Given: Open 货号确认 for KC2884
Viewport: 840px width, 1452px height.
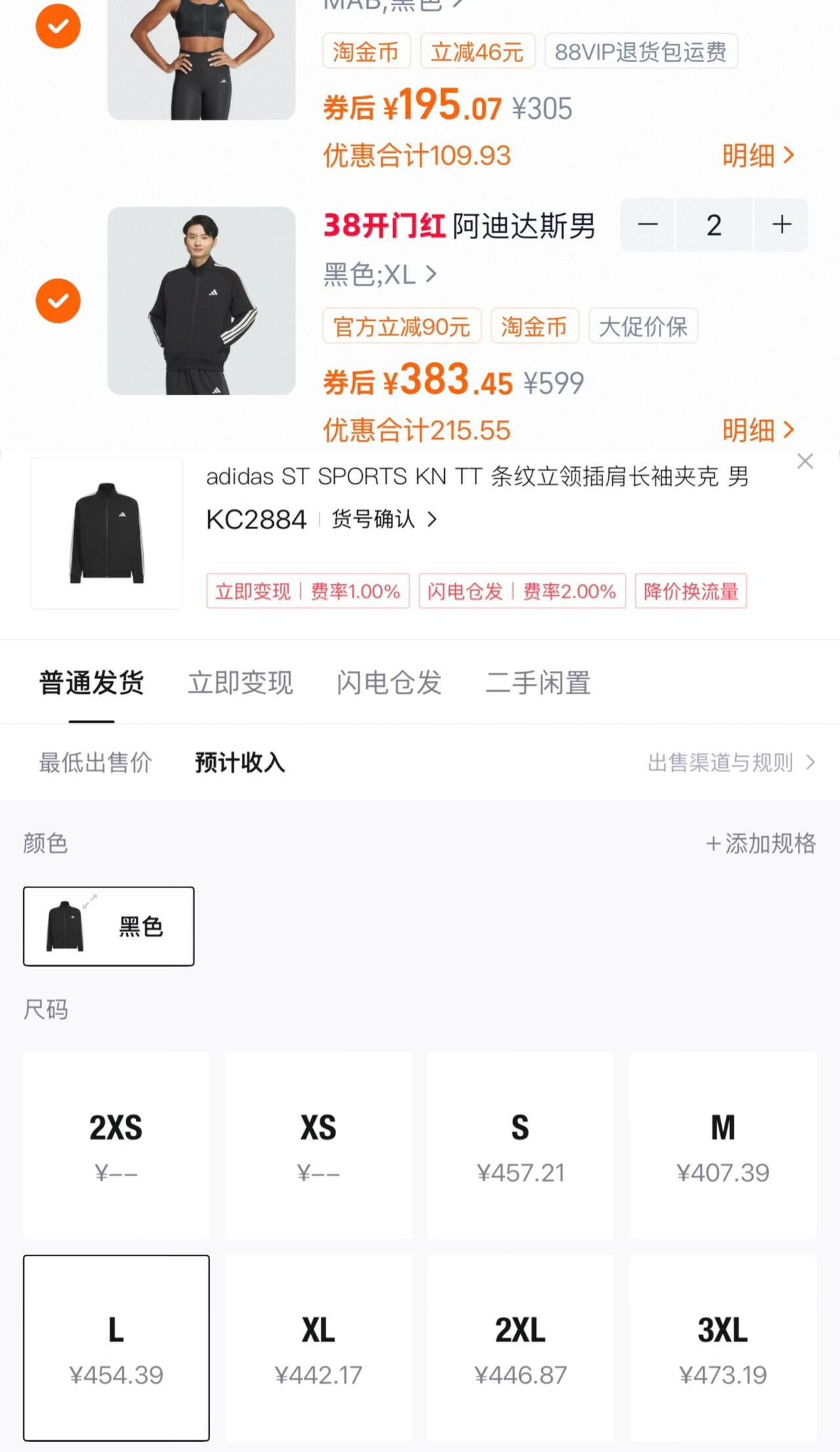Looking at the screenshot, I should click(384, 519).
